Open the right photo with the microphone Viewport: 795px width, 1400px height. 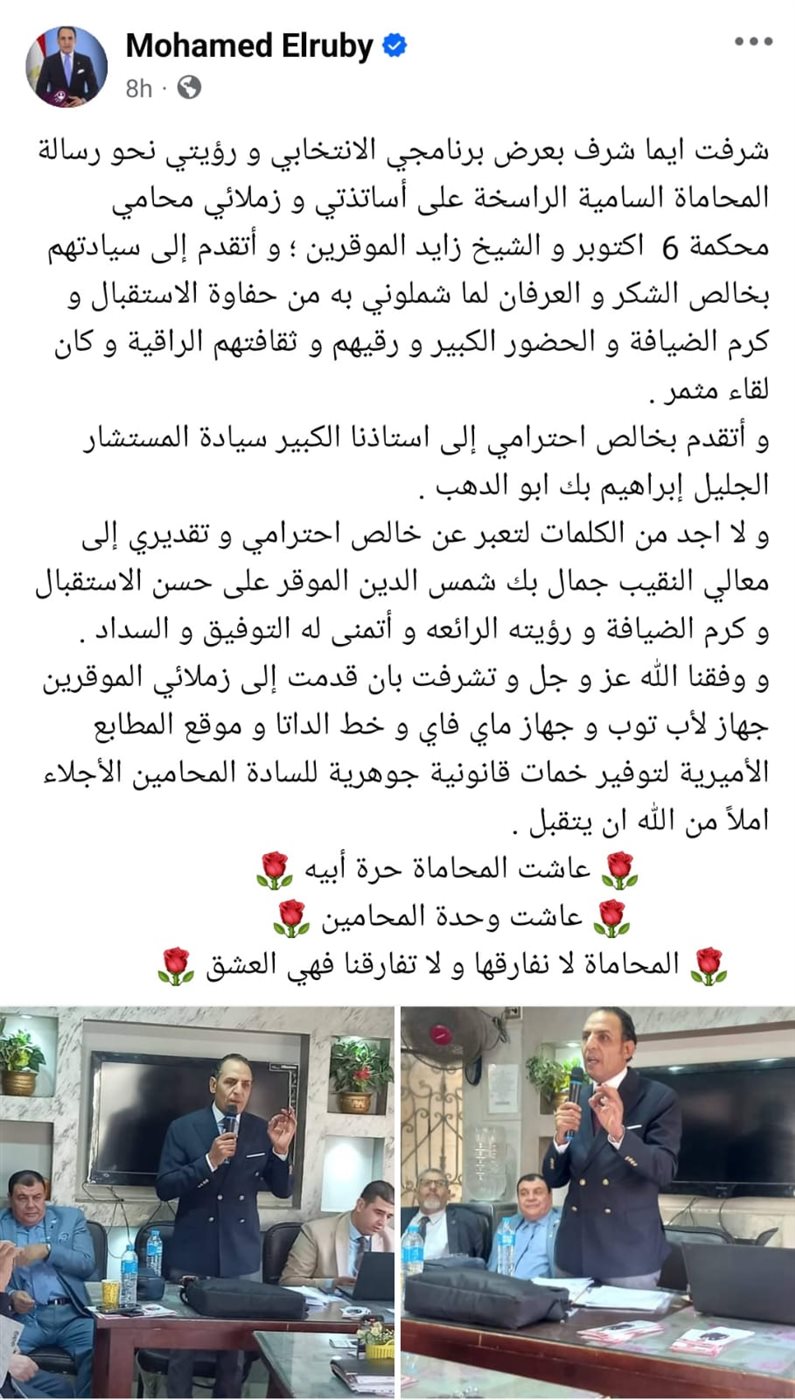[x=597, y=1200]
